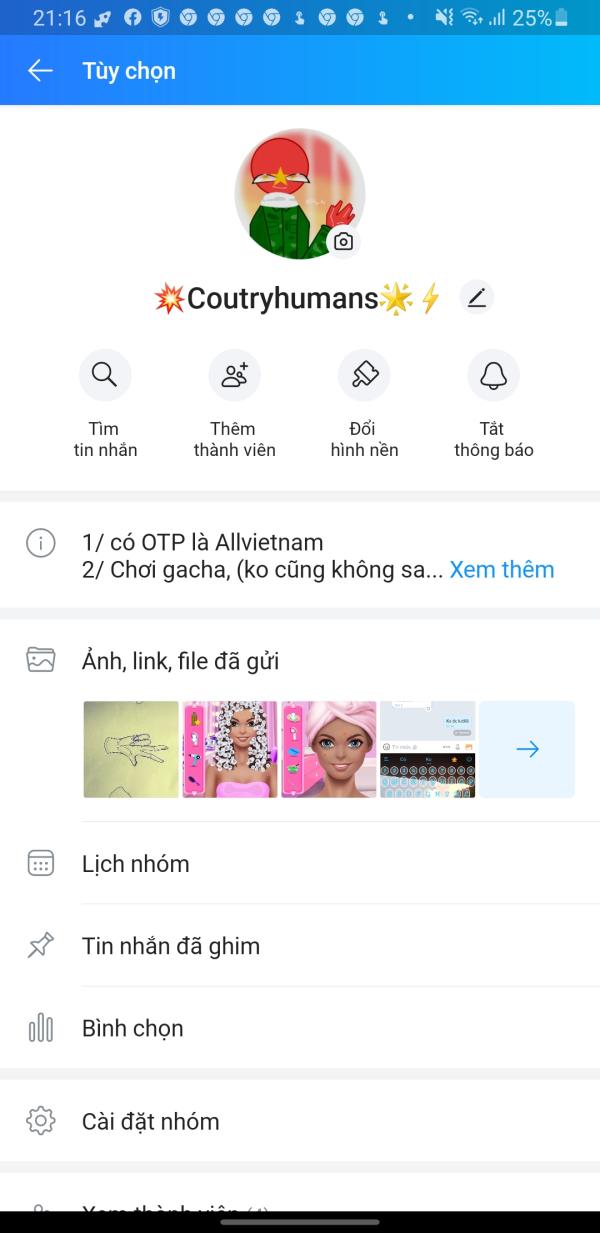Go back from Tùy chọn screen
The width and height of the screenshot is (600, 1233).
pos(40,70)
